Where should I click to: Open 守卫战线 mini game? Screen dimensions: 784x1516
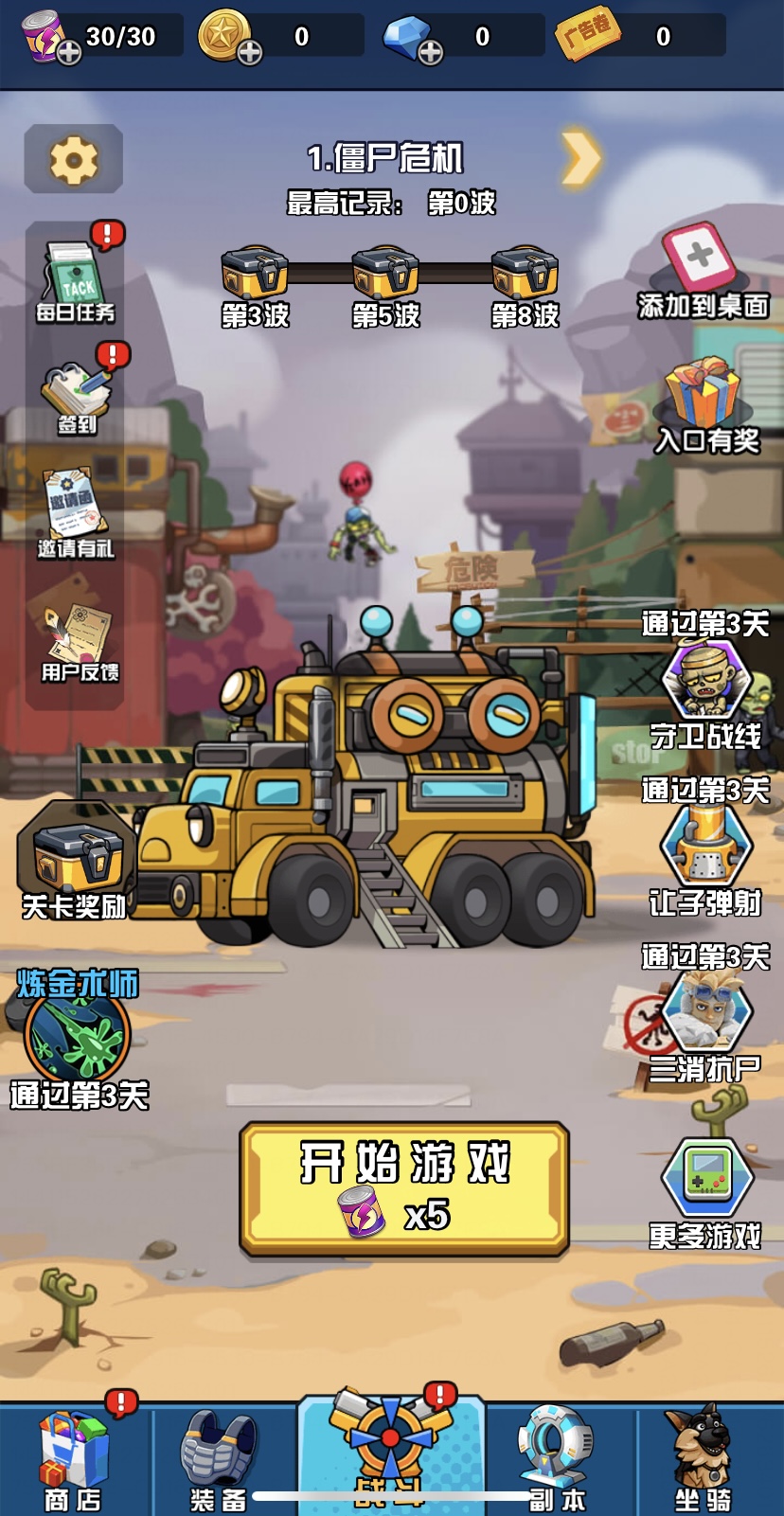click(x=705, y=692)
